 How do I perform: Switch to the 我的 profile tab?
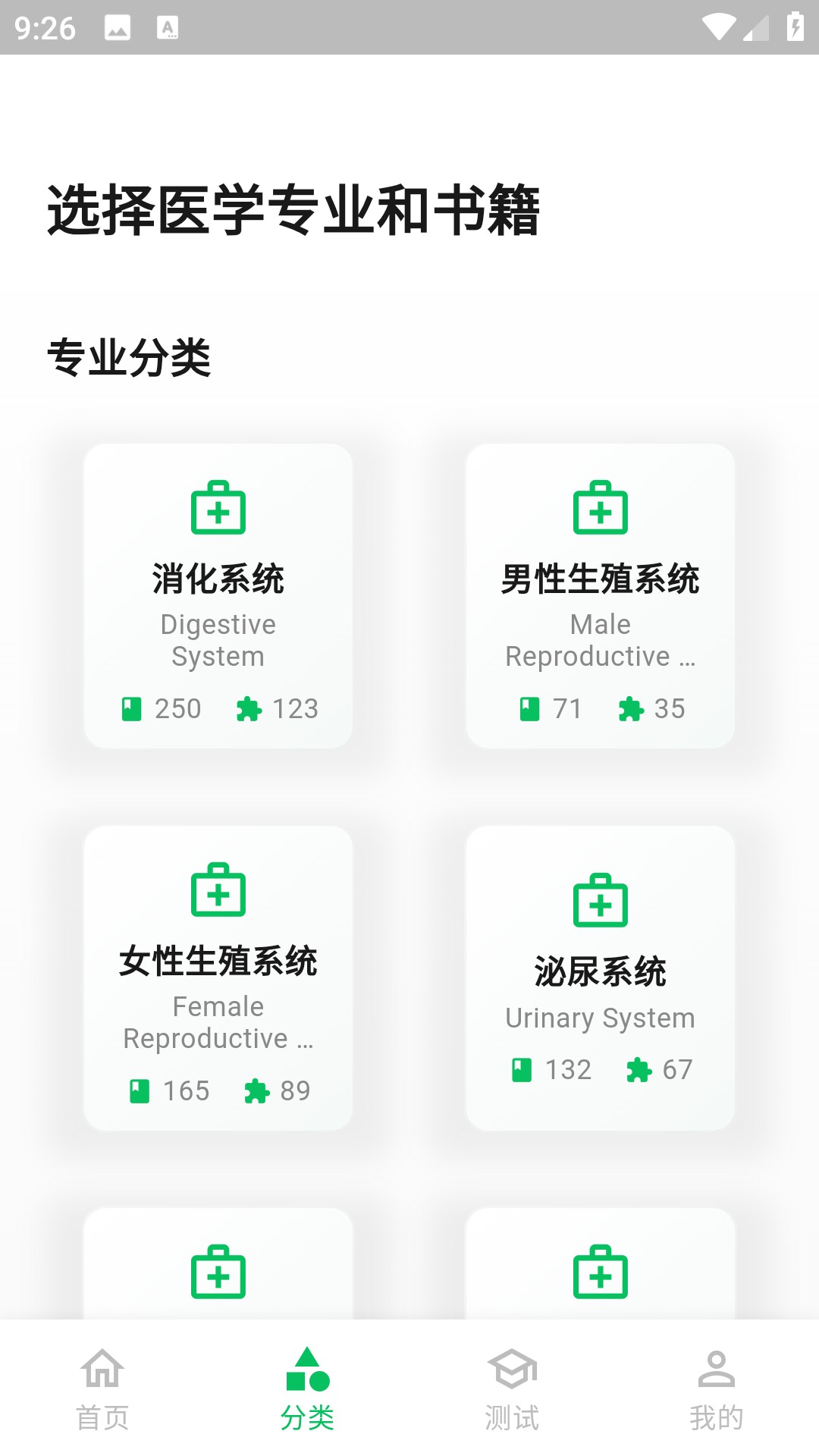click(716, 1388)
